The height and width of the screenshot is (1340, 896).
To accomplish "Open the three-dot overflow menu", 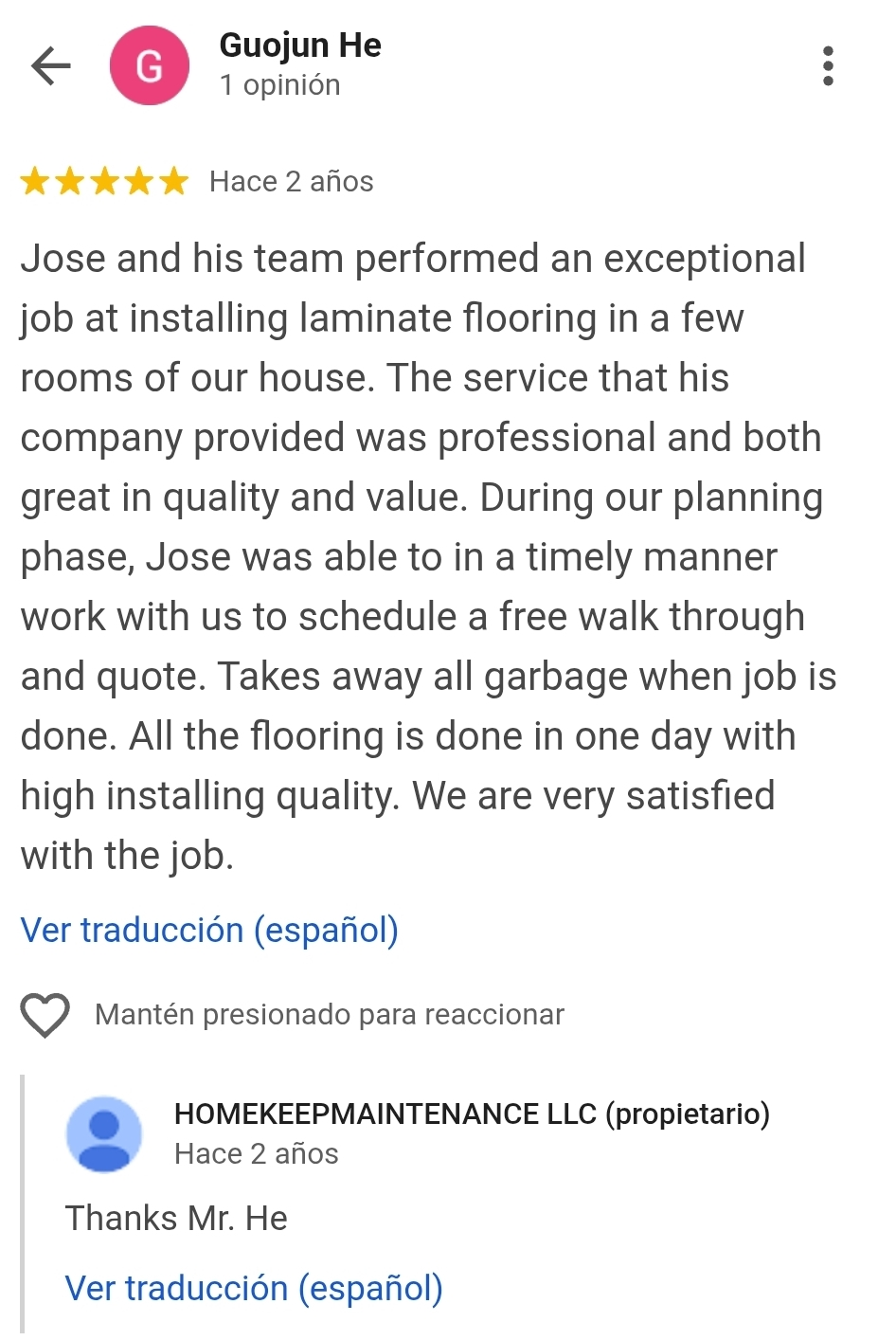I will coord(828,65).
